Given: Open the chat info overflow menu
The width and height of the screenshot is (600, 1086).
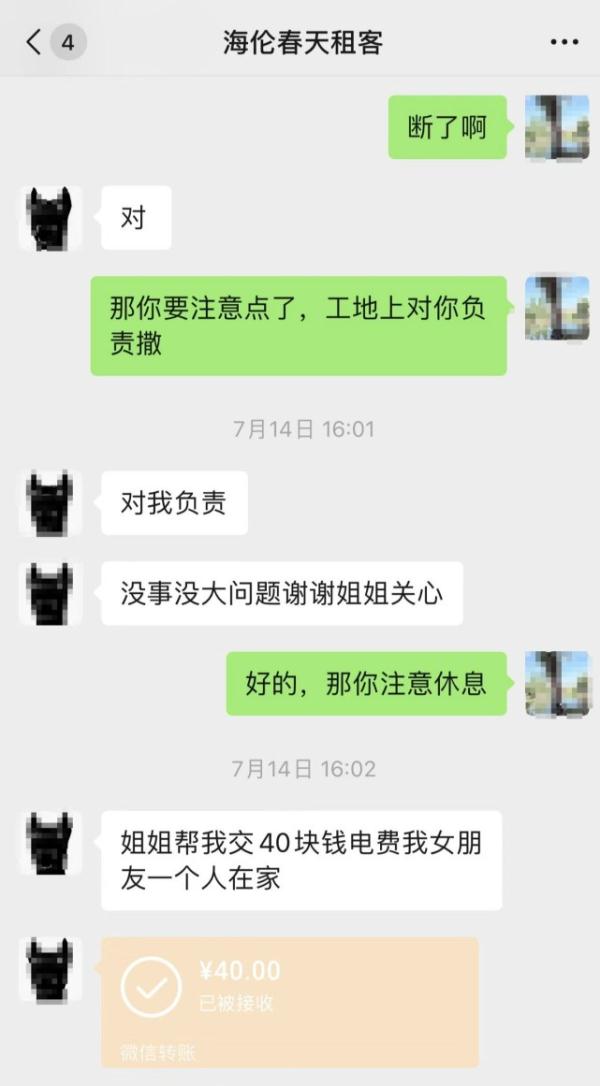Looking at the screenshot, I should click(564, 42).
